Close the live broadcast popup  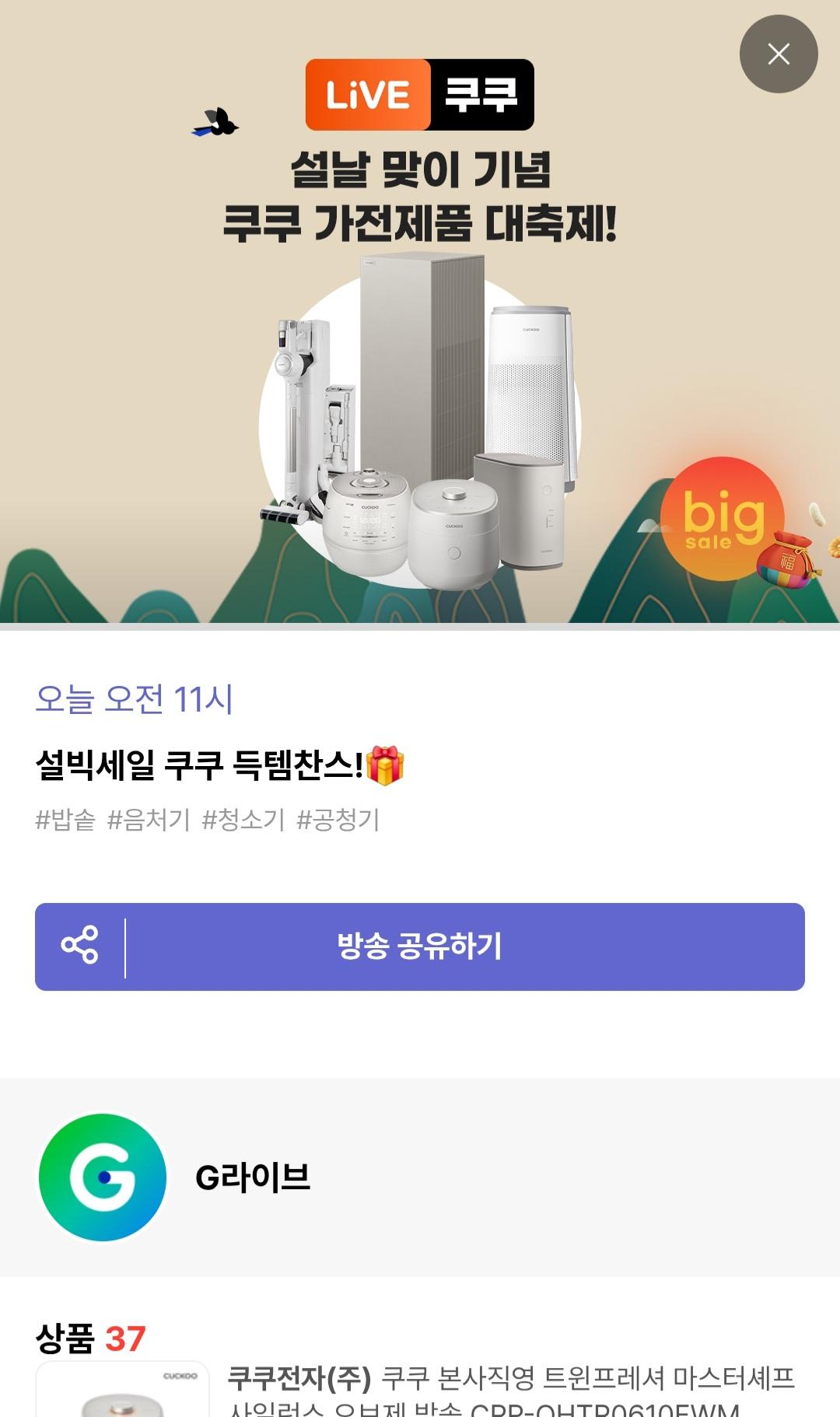tap(778, 54)
